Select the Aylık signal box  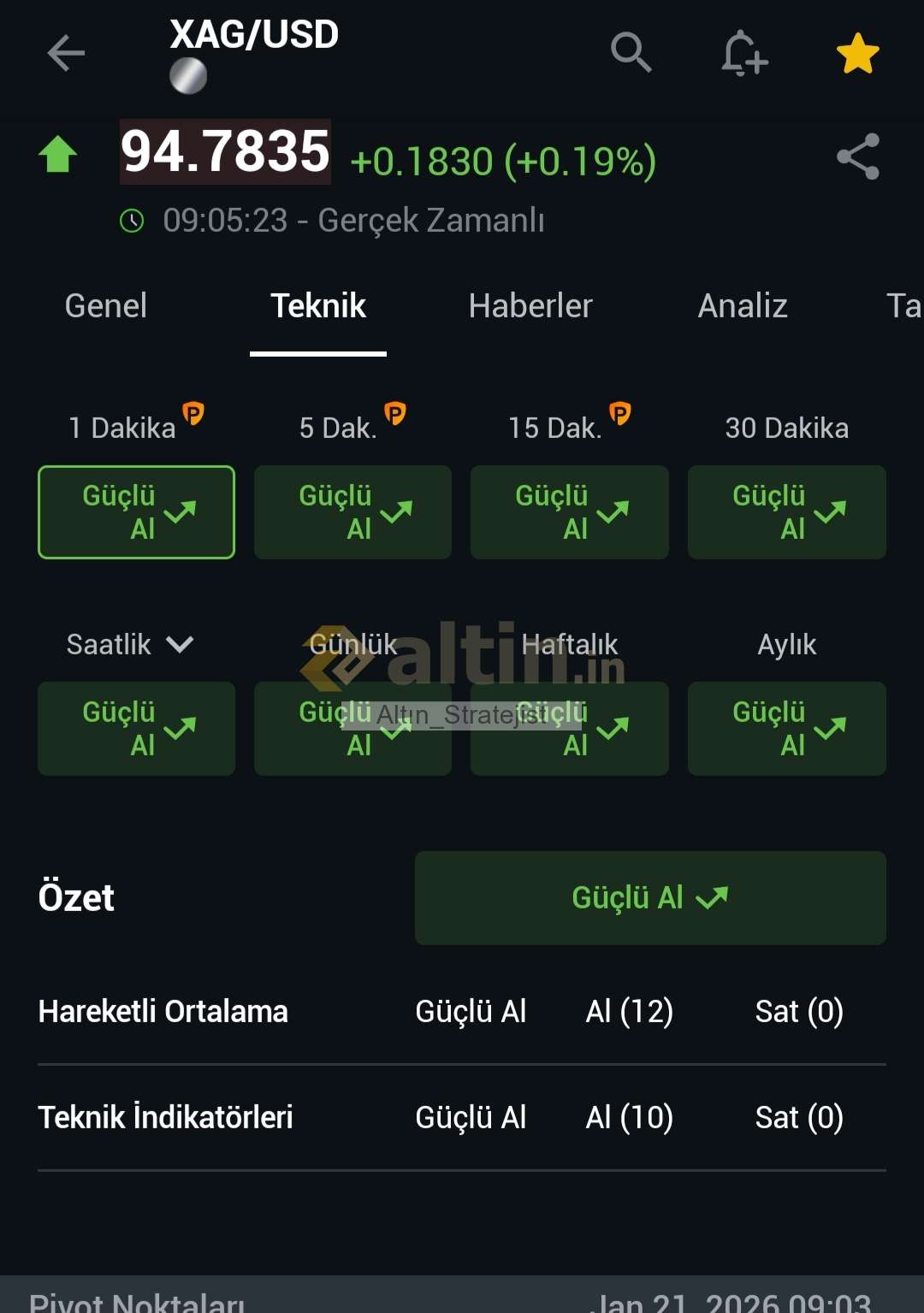(786, 728)
